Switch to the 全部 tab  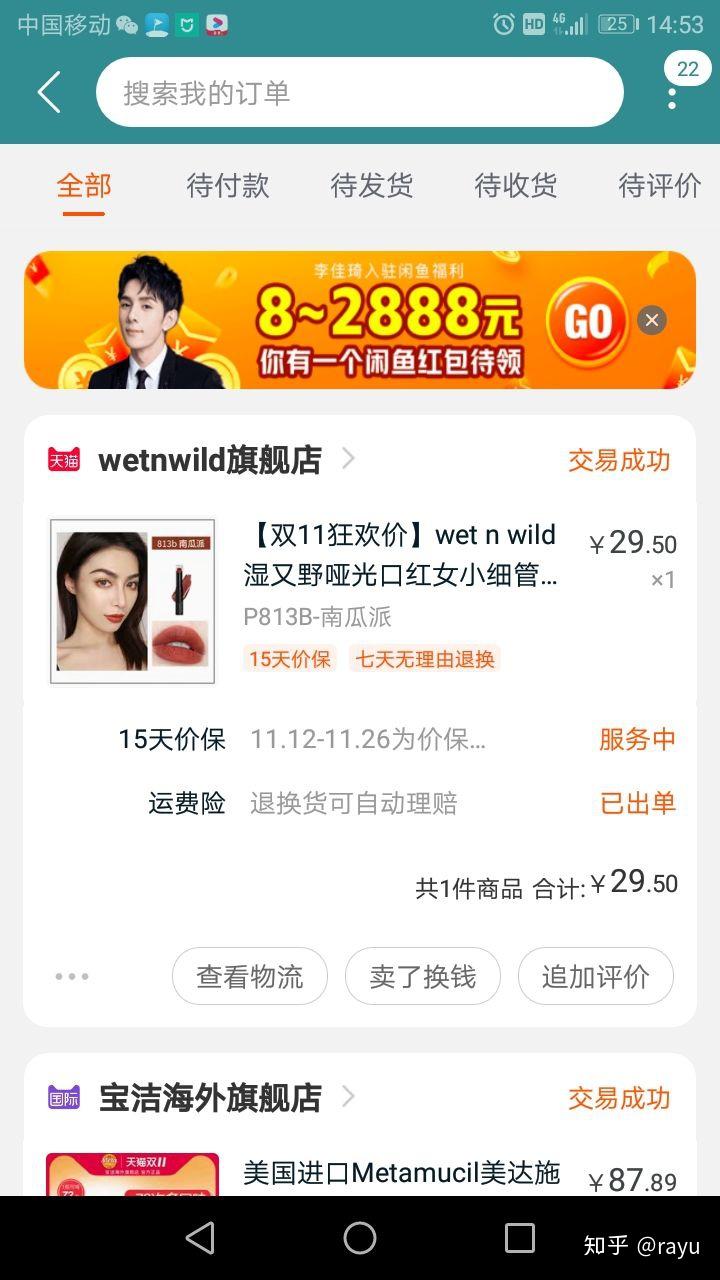[84, 185]
